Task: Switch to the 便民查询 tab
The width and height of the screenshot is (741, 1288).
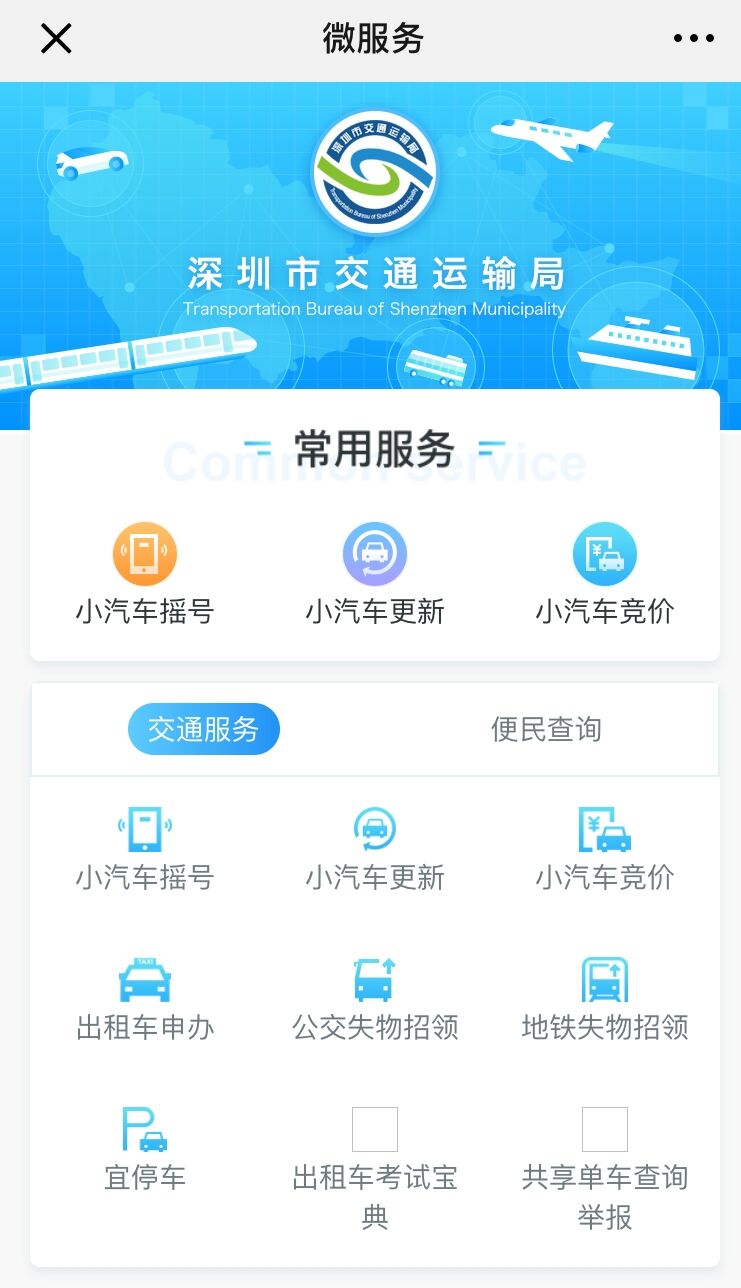Action: click(546, 729)
